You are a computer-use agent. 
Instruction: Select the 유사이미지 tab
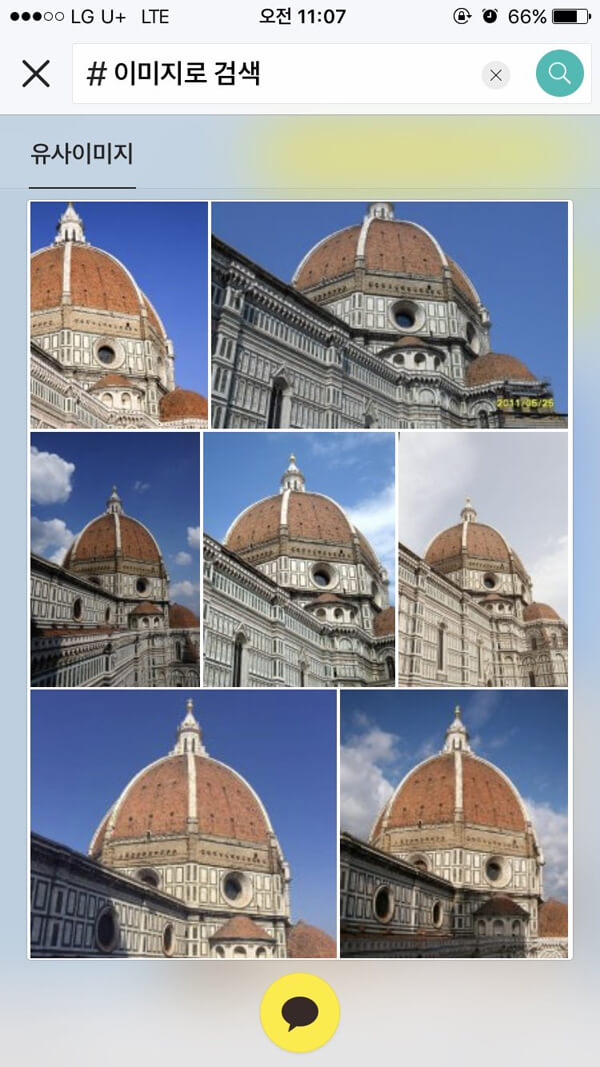click(x=82, y=154)
